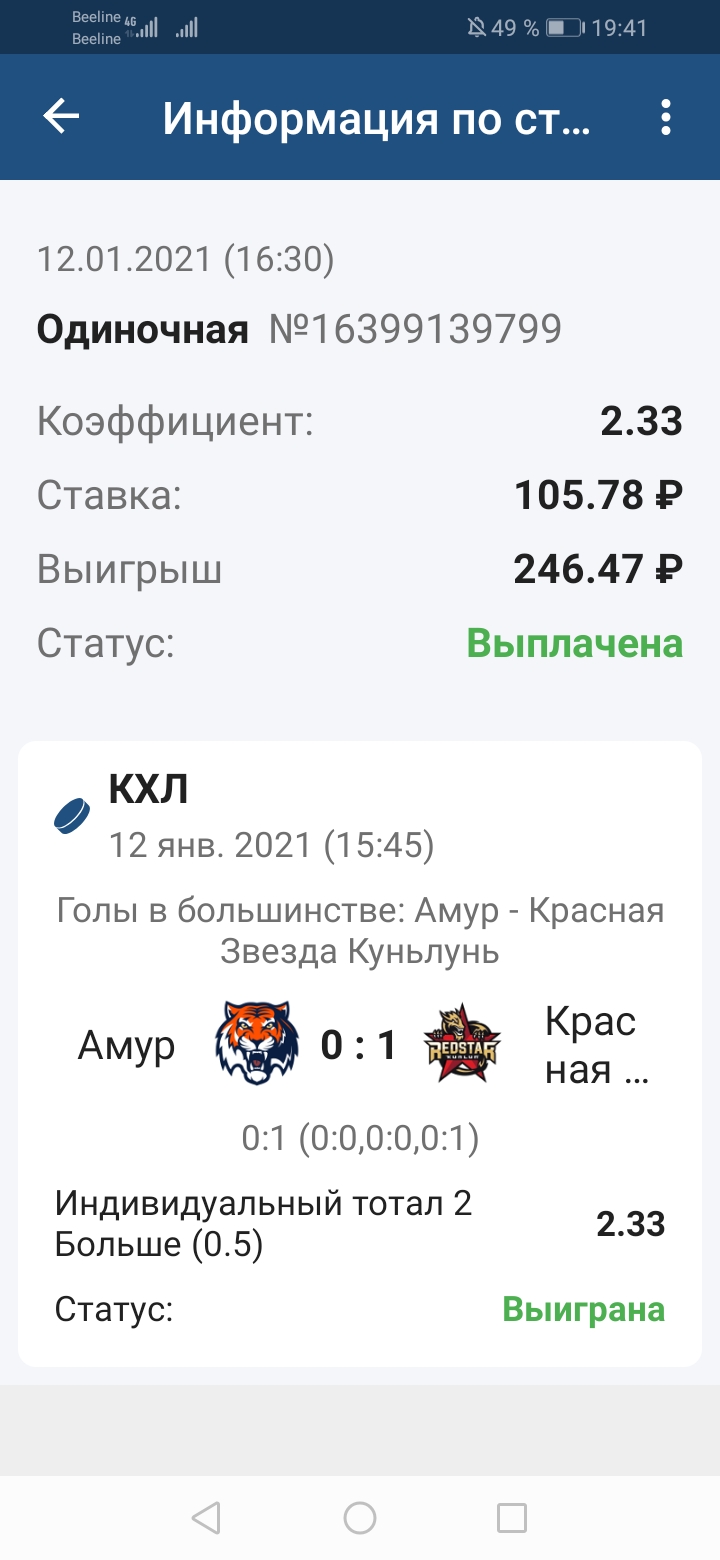
Task: Open the three-dot overflow menu
Action: (666, 118)
